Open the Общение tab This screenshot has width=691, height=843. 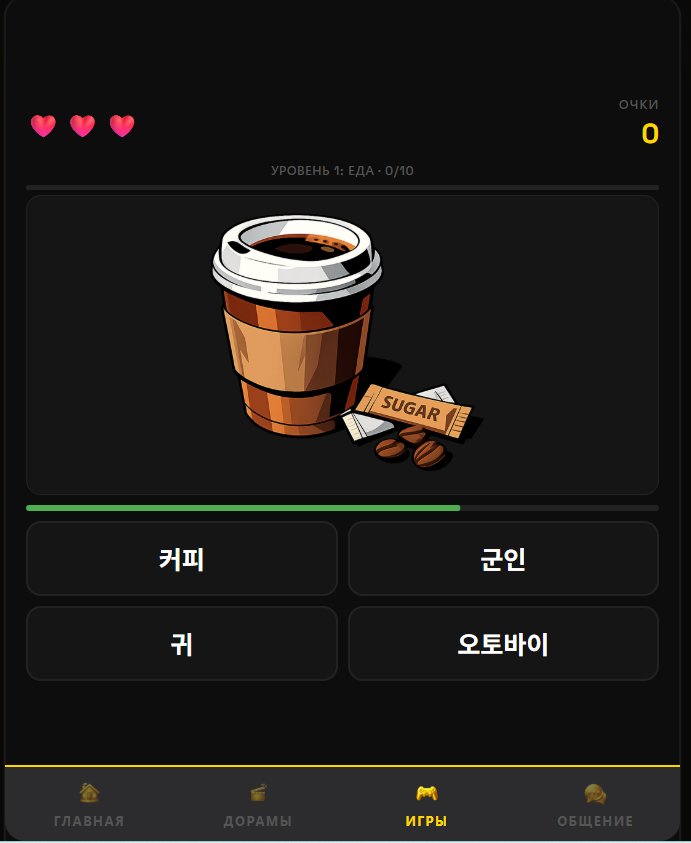coord(595,805)
